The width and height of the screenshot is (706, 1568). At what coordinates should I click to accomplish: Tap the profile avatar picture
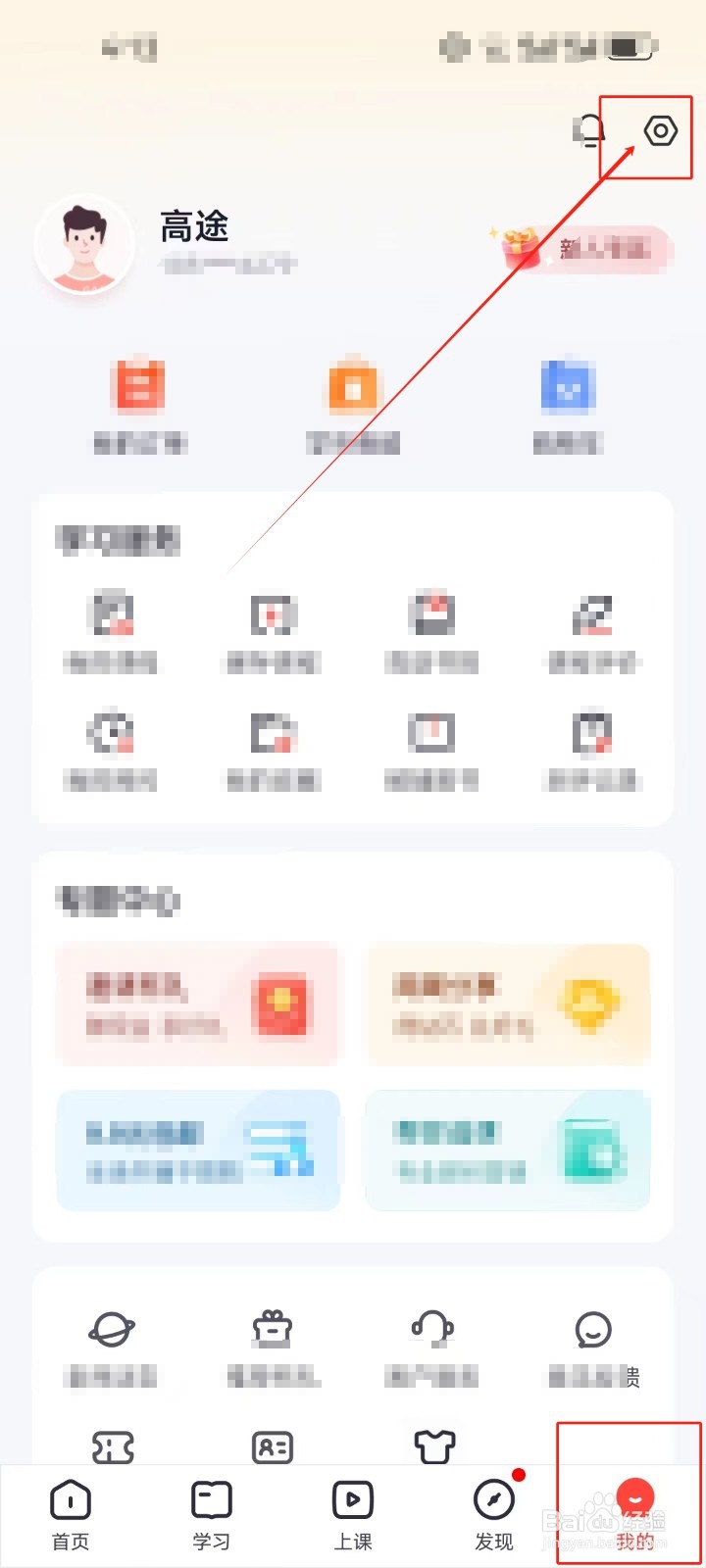point(84,245)
